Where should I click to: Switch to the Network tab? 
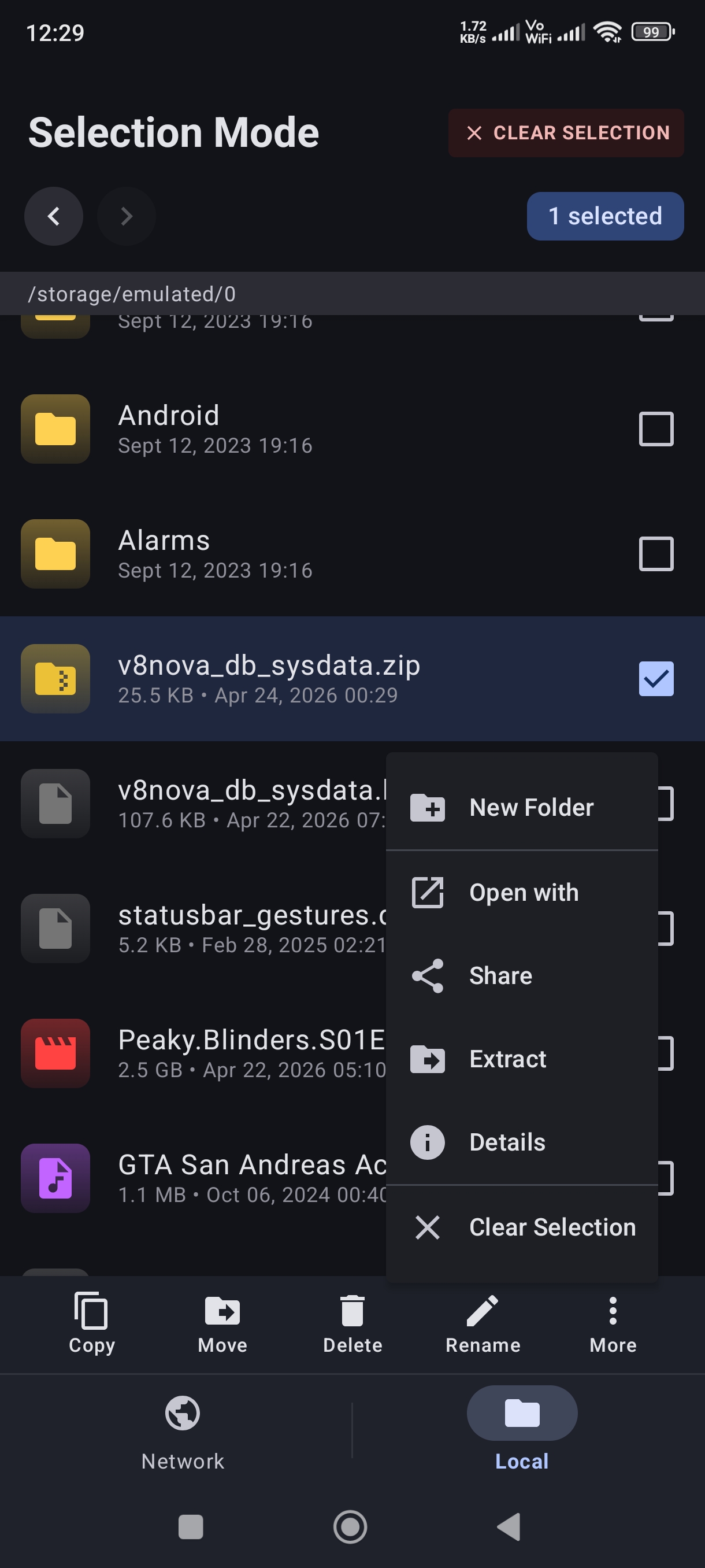183,1429
